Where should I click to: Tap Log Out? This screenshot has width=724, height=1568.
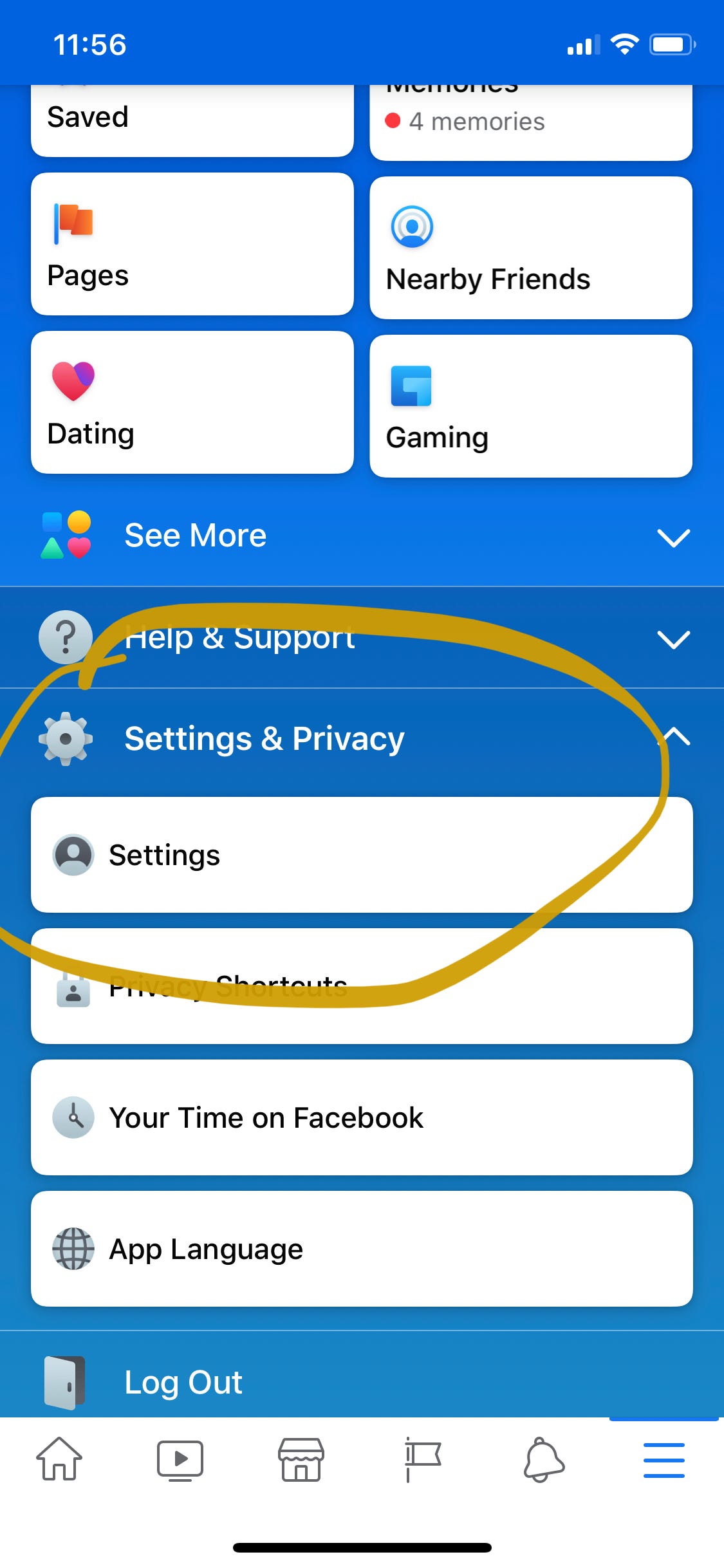coord(184,1381)
